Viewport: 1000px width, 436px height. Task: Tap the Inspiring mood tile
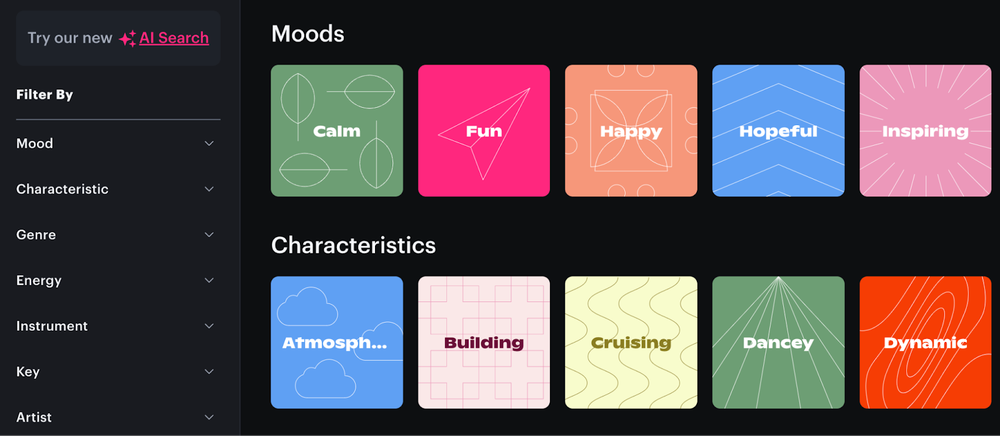[x=925, y=131]
